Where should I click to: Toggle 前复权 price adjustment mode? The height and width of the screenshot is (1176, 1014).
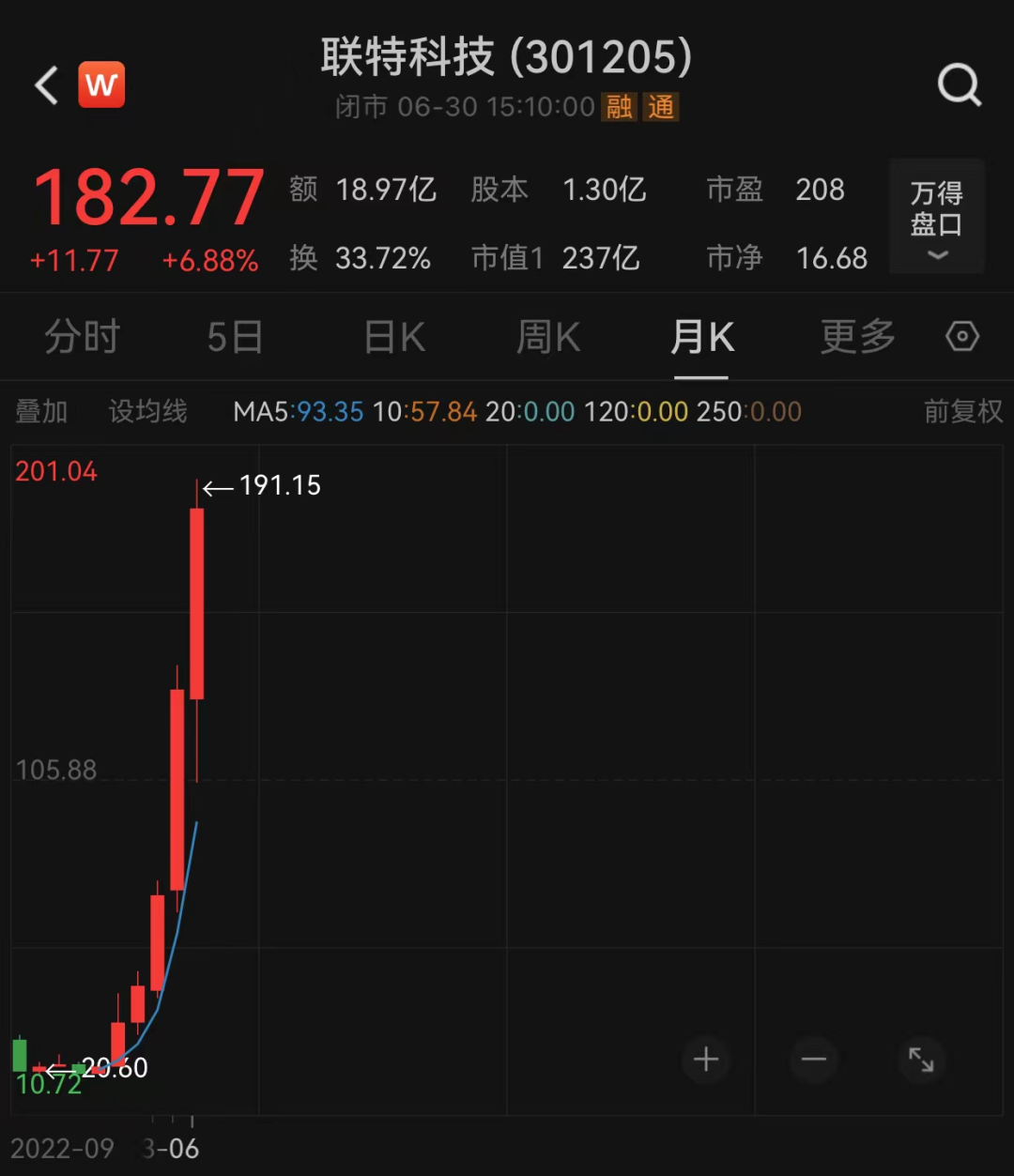point(962,411)
